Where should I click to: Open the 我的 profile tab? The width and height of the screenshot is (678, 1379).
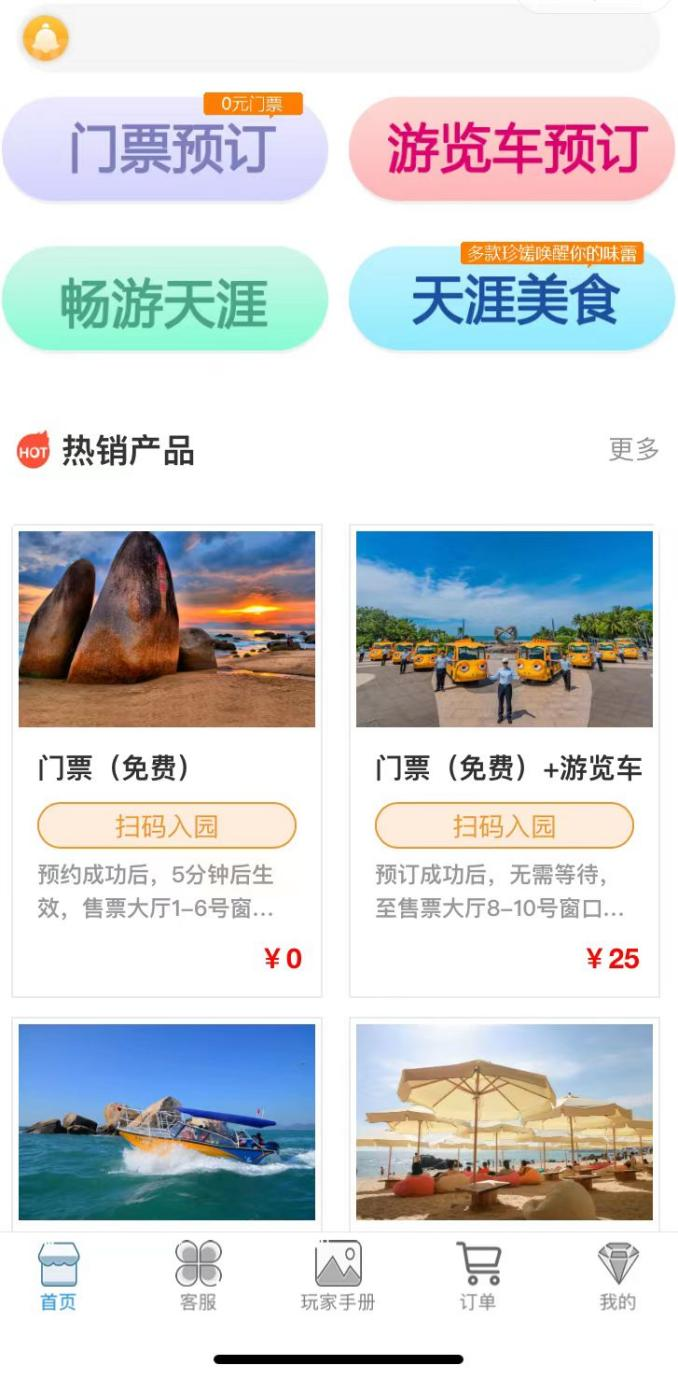click(617, 1276)
